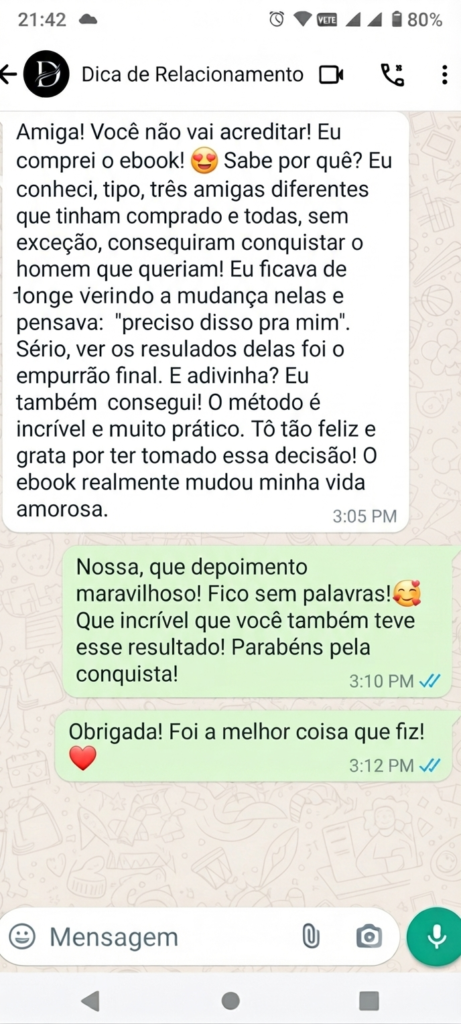Go back using the header arrow
This screenshot has height=1024, width=461.
pos(8,74)
